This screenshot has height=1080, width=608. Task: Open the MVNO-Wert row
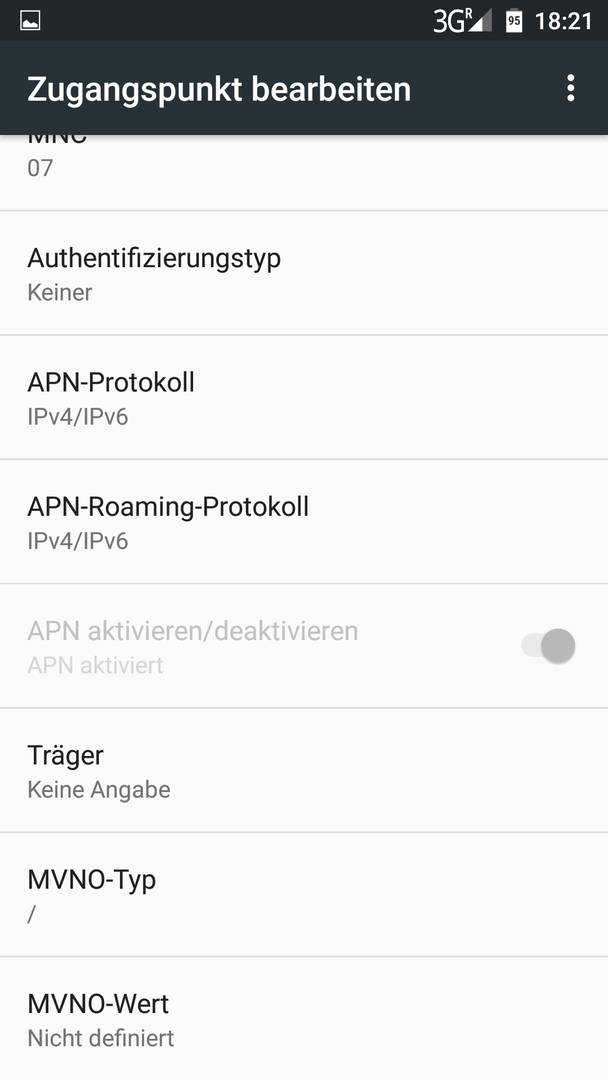[304, 1019]
